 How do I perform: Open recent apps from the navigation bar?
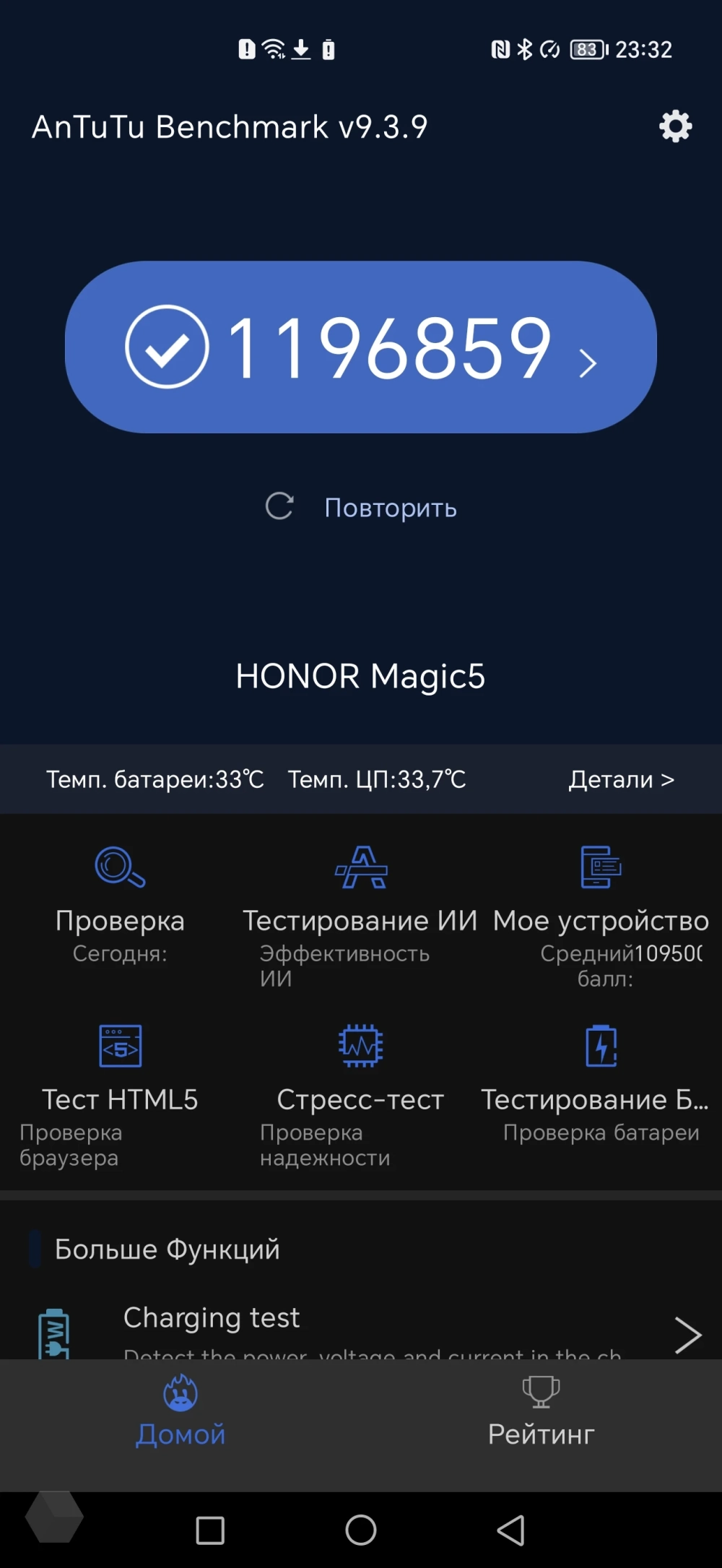[x=210, y=1530]
